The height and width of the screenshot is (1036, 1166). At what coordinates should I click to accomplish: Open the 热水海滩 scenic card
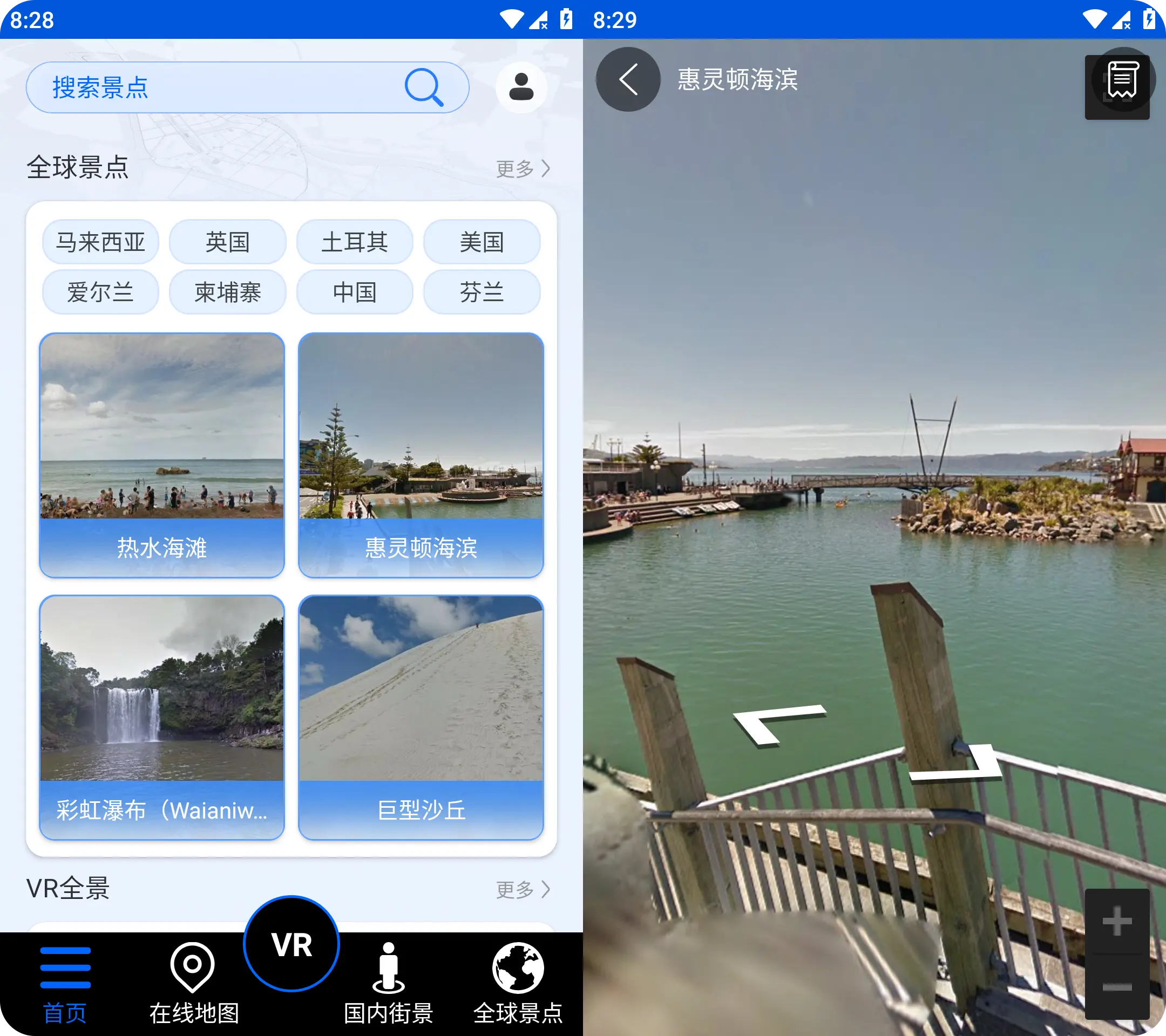point(162,455)
